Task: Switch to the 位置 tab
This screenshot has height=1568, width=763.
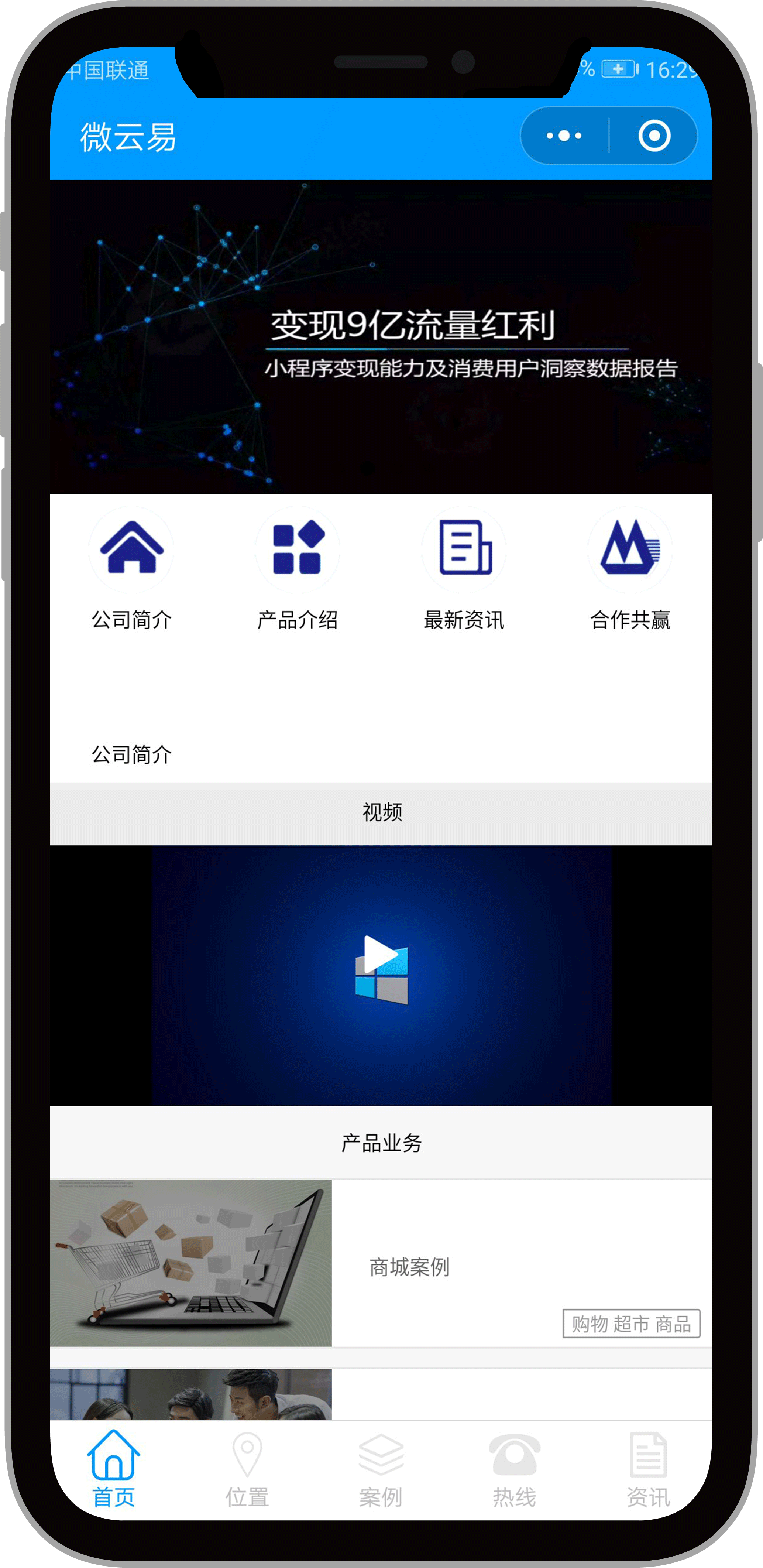Action: (x=248, y=1469)
